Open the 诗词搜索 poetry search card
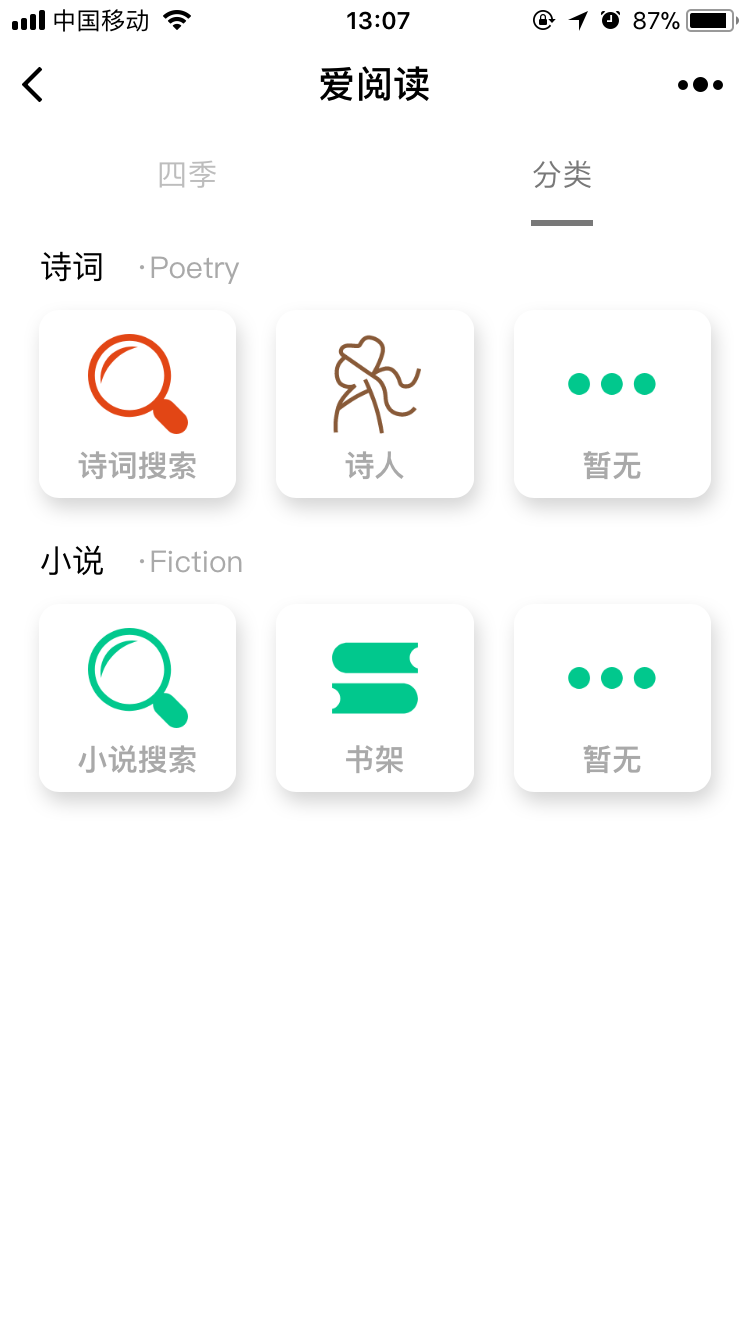Screen dimensions: 750x1334 (137, 404)
